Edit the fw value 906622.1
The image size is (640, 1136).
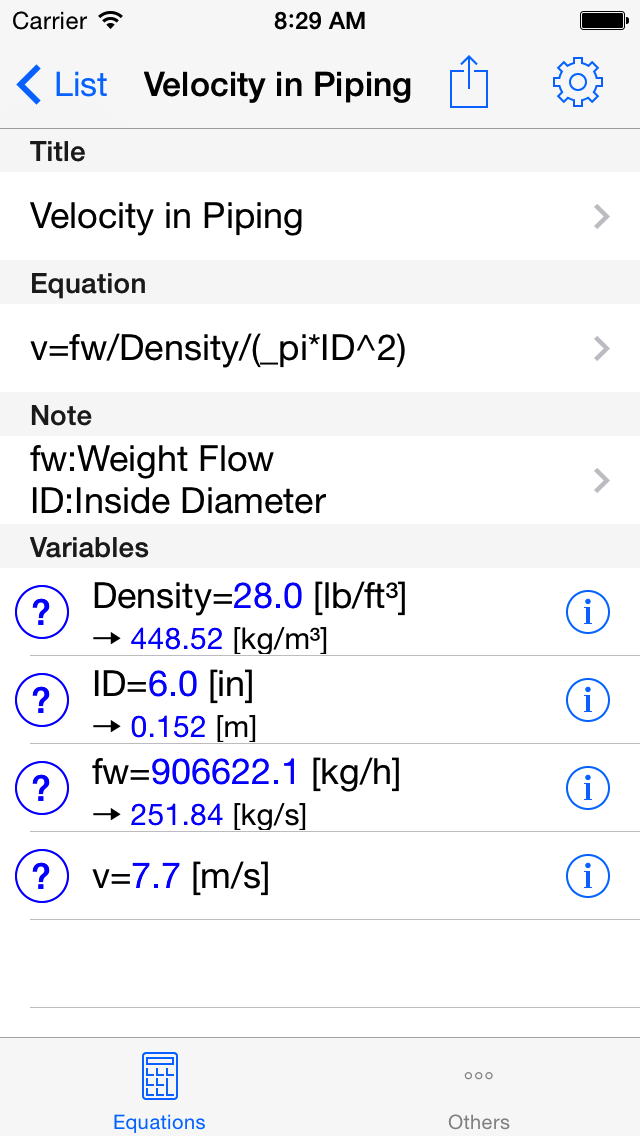click(225, 772)
